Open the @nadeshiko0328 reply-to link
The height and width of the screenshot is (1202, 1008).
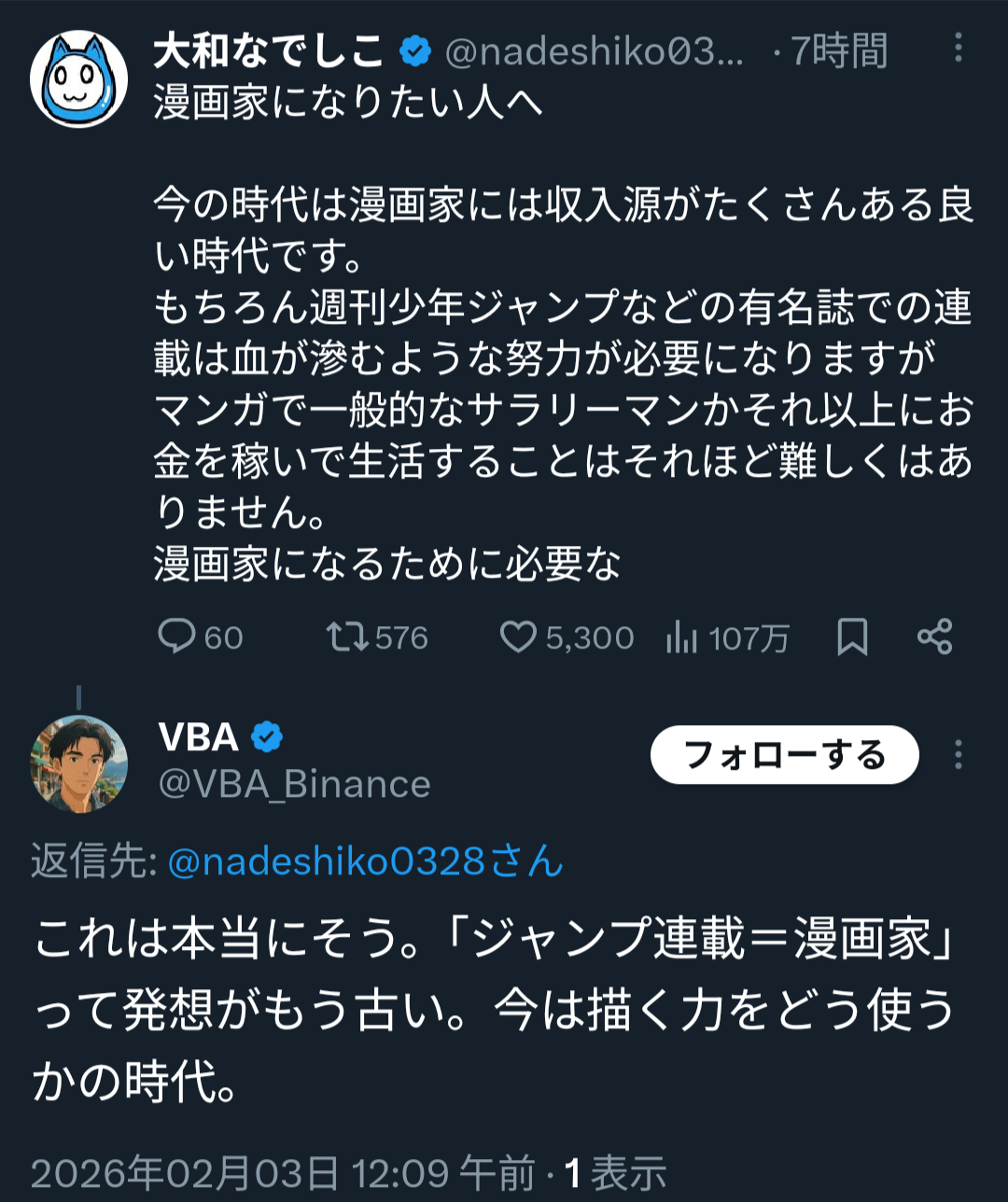click(365, 861)
